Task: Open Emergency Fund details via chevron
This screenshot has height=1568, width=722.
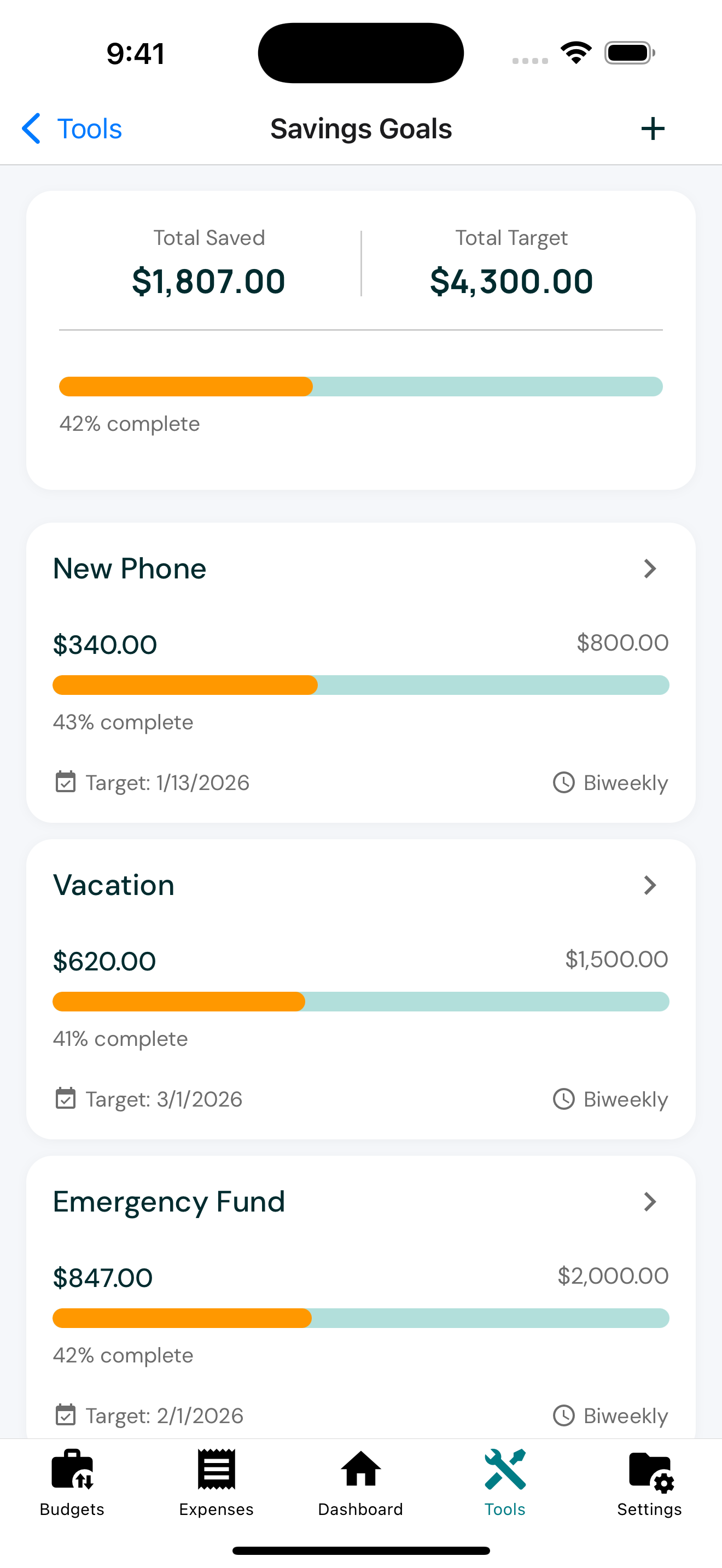Action: tap(650, 1202)
